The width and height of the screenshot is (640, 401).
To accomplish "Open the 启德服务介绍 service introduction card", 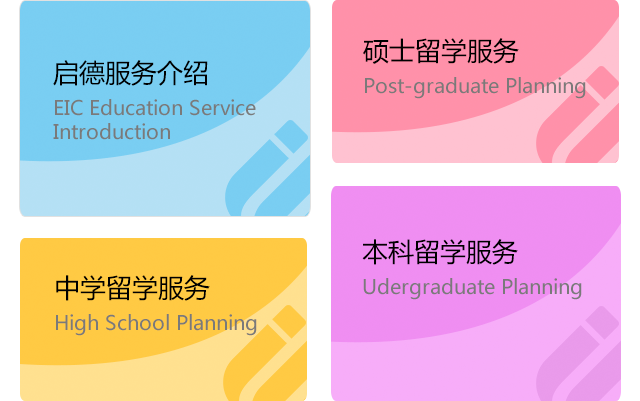I will click(x=164, y=108).
